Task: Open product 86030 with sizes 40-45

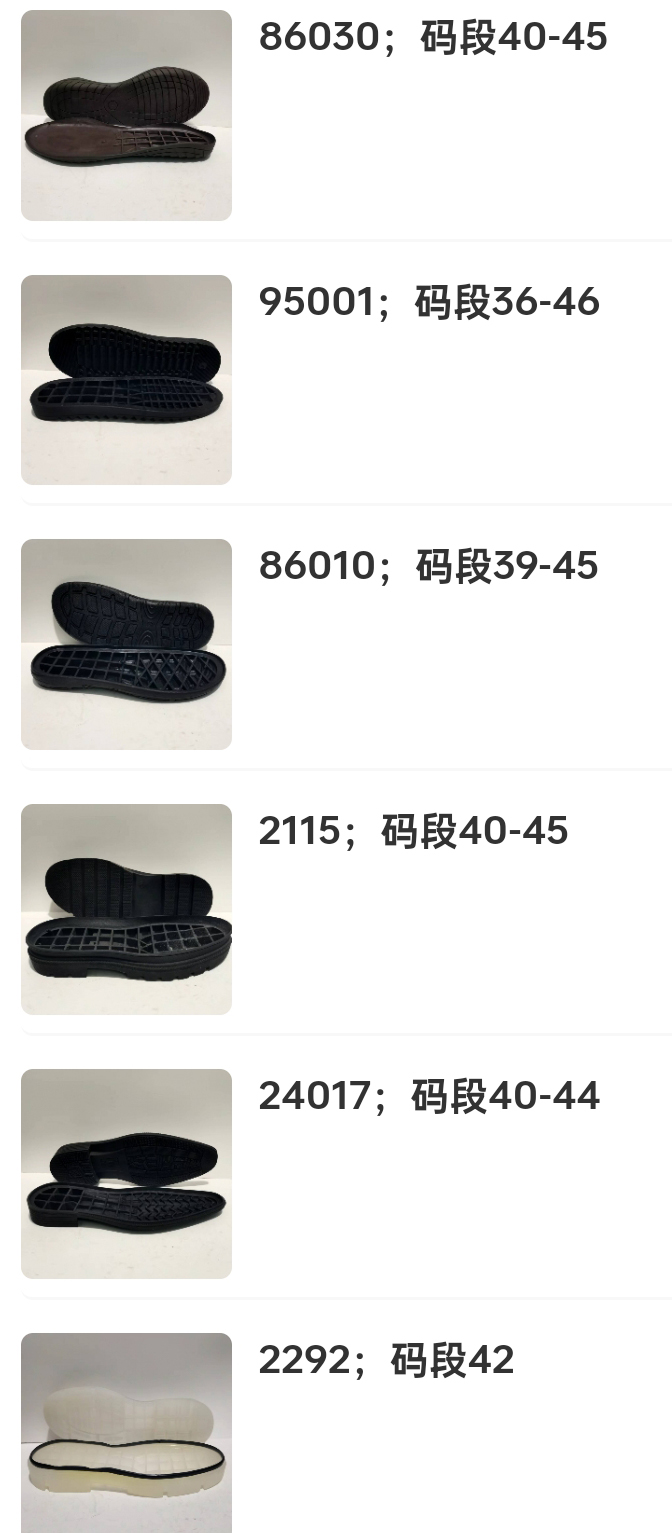Action: click(x=432, y=38)
